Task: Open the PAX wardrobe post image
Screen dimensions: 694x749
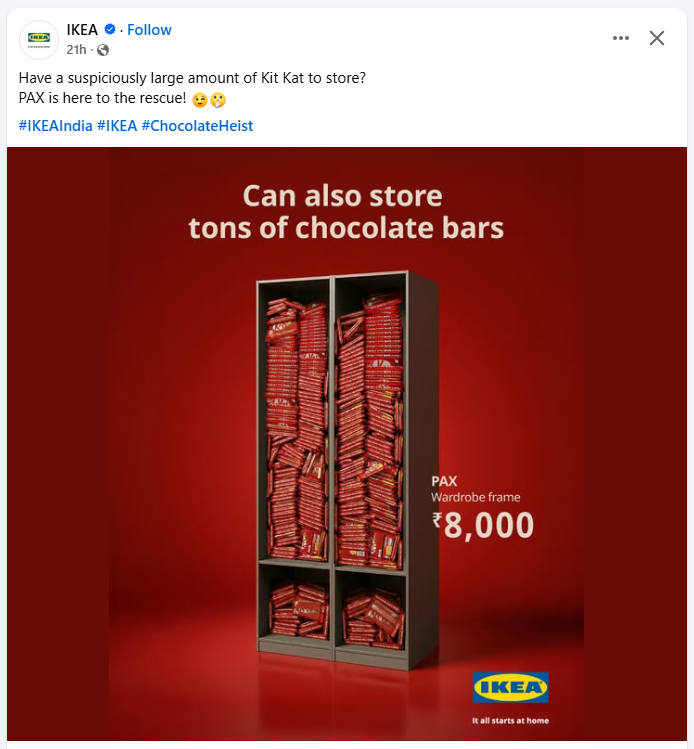Action: pos(346,443)
